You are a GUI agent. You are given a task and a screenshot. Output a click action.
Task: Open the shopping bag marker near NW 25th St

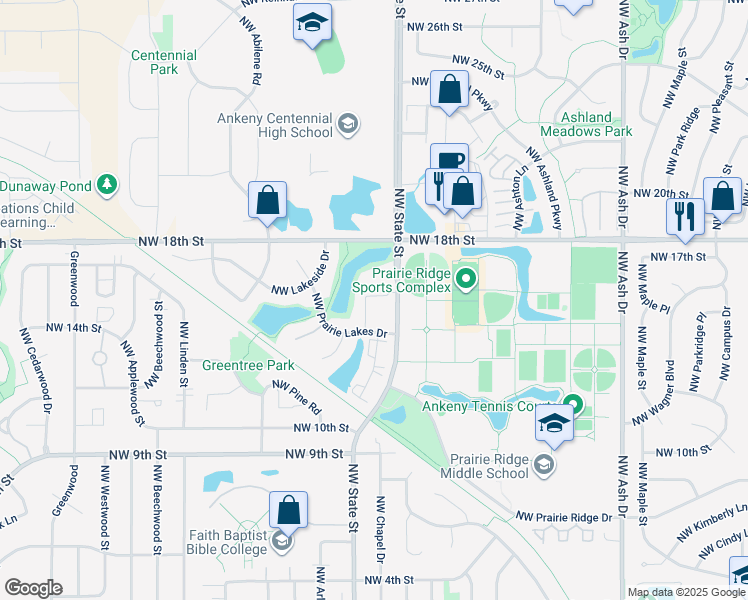tap(450, 89)
